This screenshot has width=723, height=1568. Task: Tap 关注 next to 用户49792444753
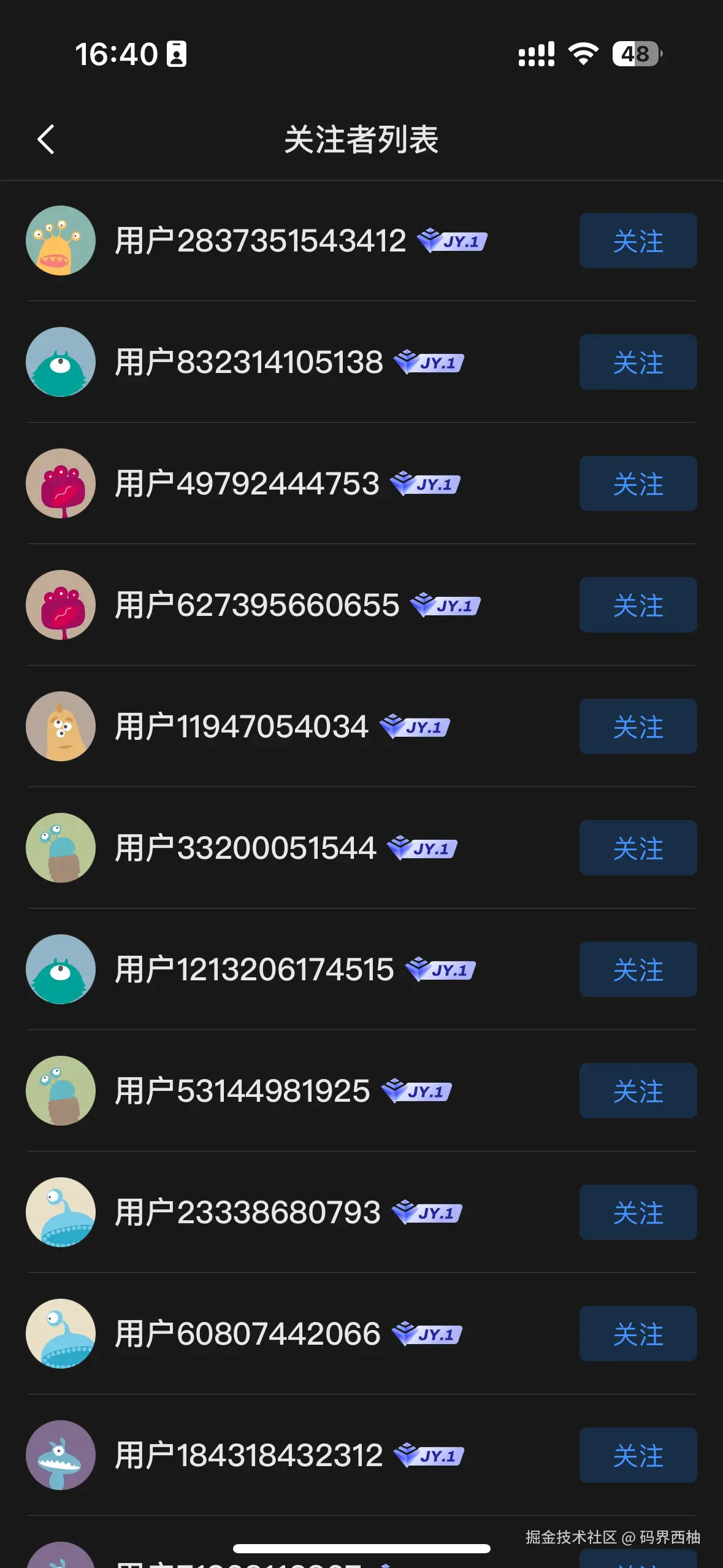[638, 483]
